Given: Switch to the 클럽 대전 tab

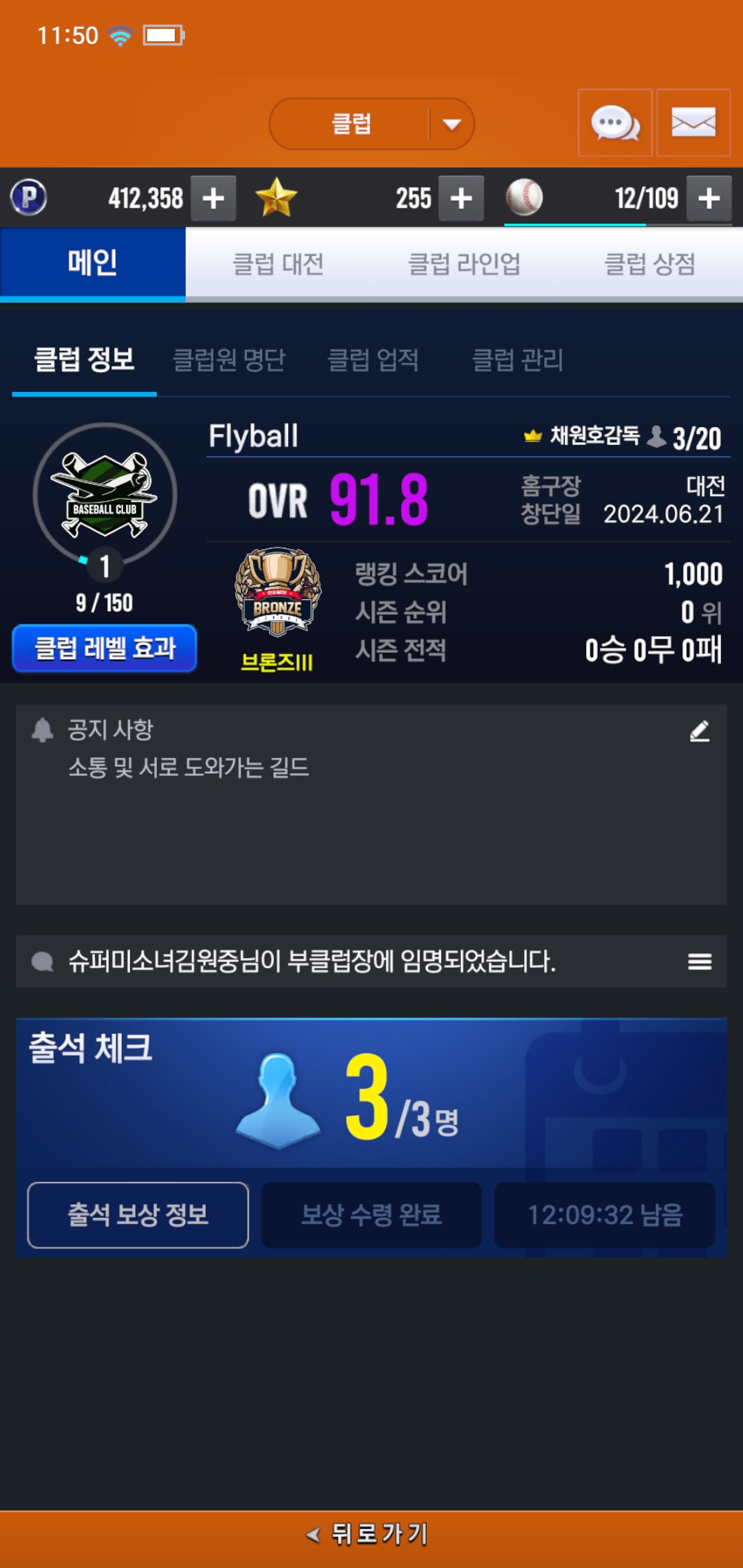Looking at the screenshot, I should [x=278, y=264].
